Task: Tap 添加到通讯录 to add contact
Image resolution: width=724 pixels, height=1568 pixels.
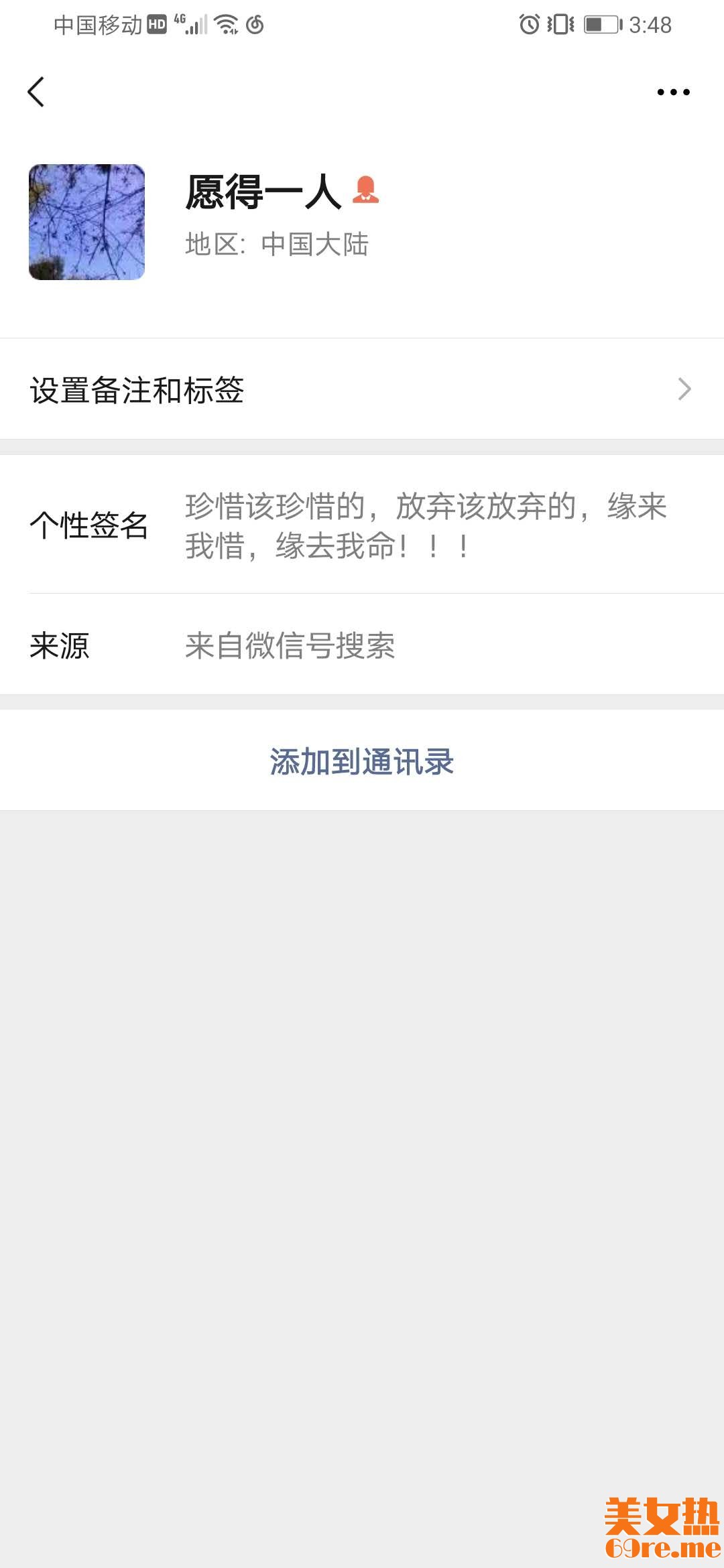Action: click(x=362, y=761)
